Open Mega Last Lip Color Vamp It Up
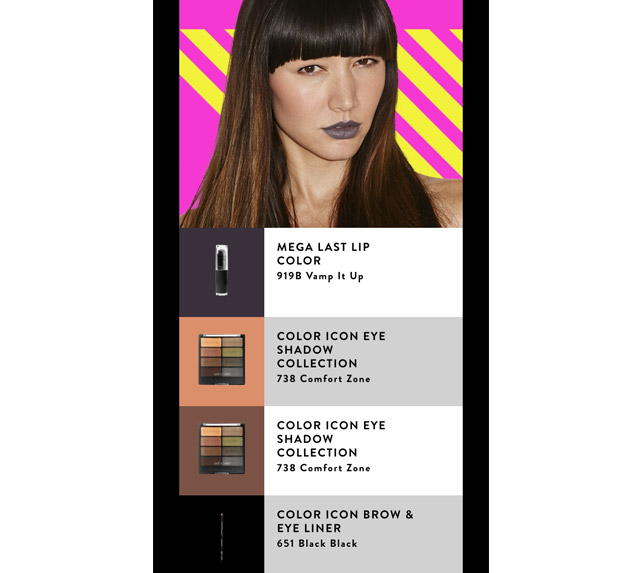Viewport: 640px width, 573px height. tap(320, 272)
